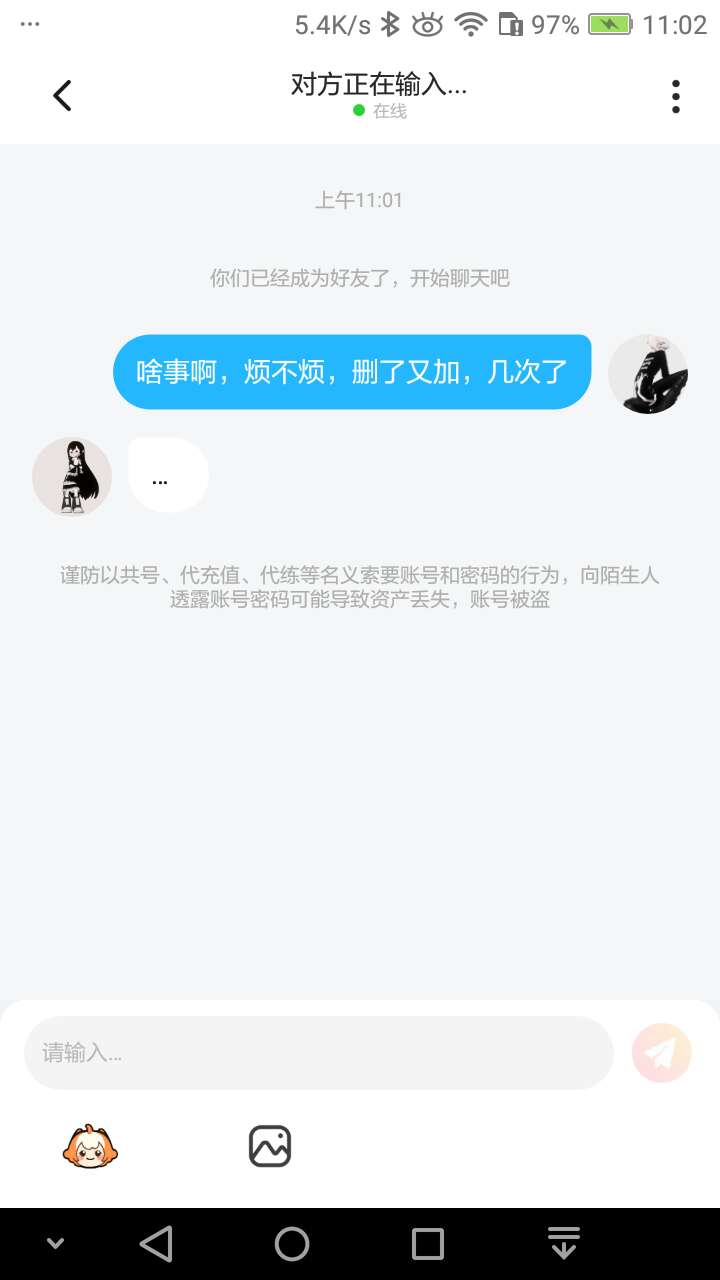Attach an image from the gallery

[270, 1146]
